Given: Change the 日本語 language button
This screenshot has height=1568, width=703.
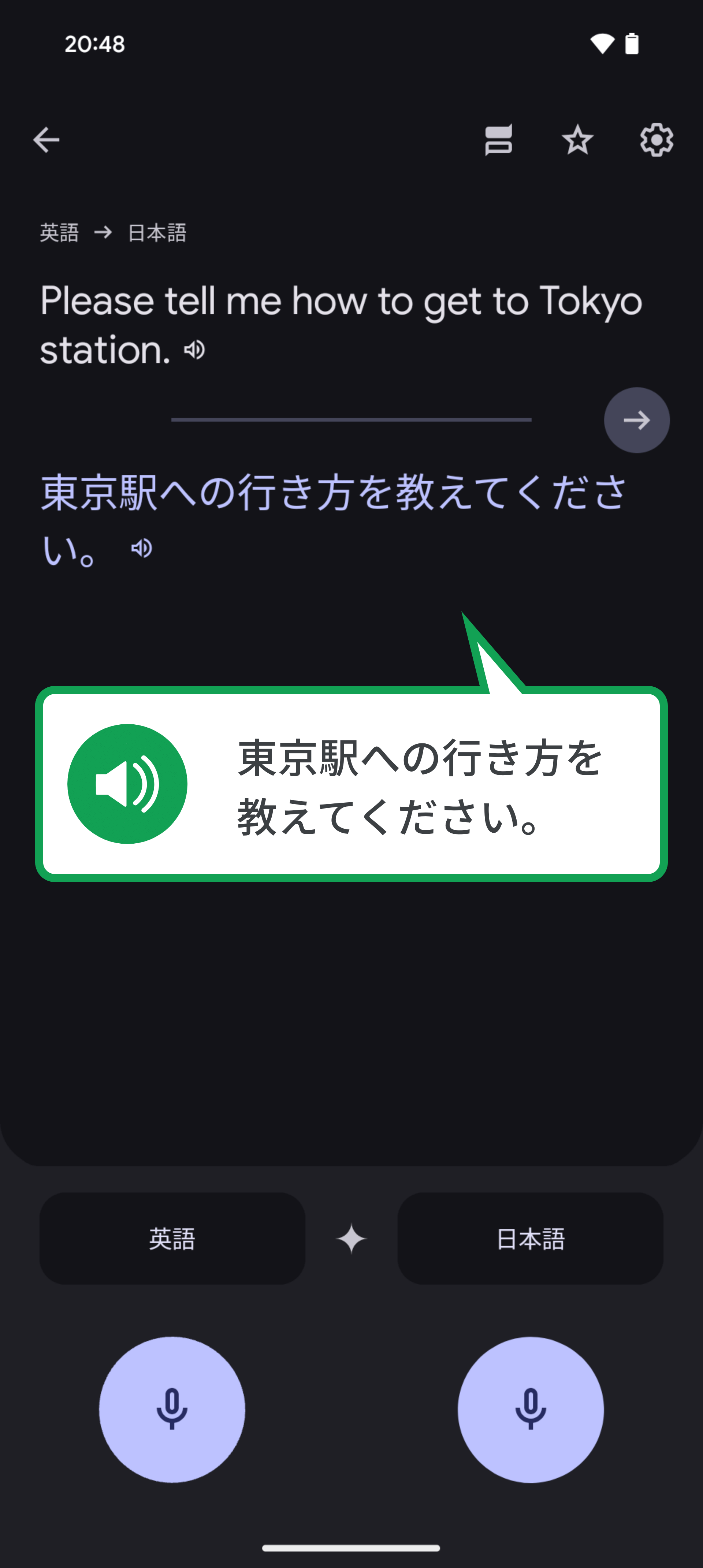Looking at the screenshot, I should click(530, 1239).
